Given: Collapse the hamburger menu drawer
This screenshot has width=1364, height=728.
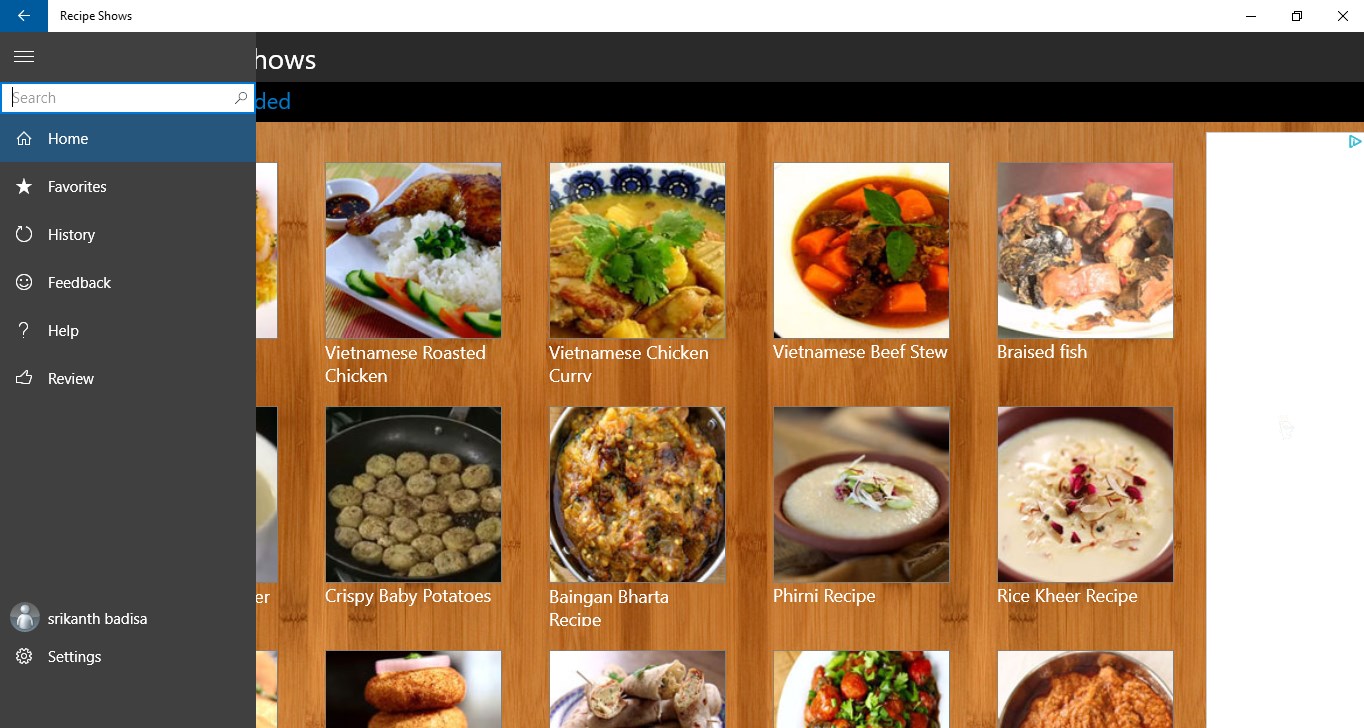Looking at the screenshot, I should point(24,57).
